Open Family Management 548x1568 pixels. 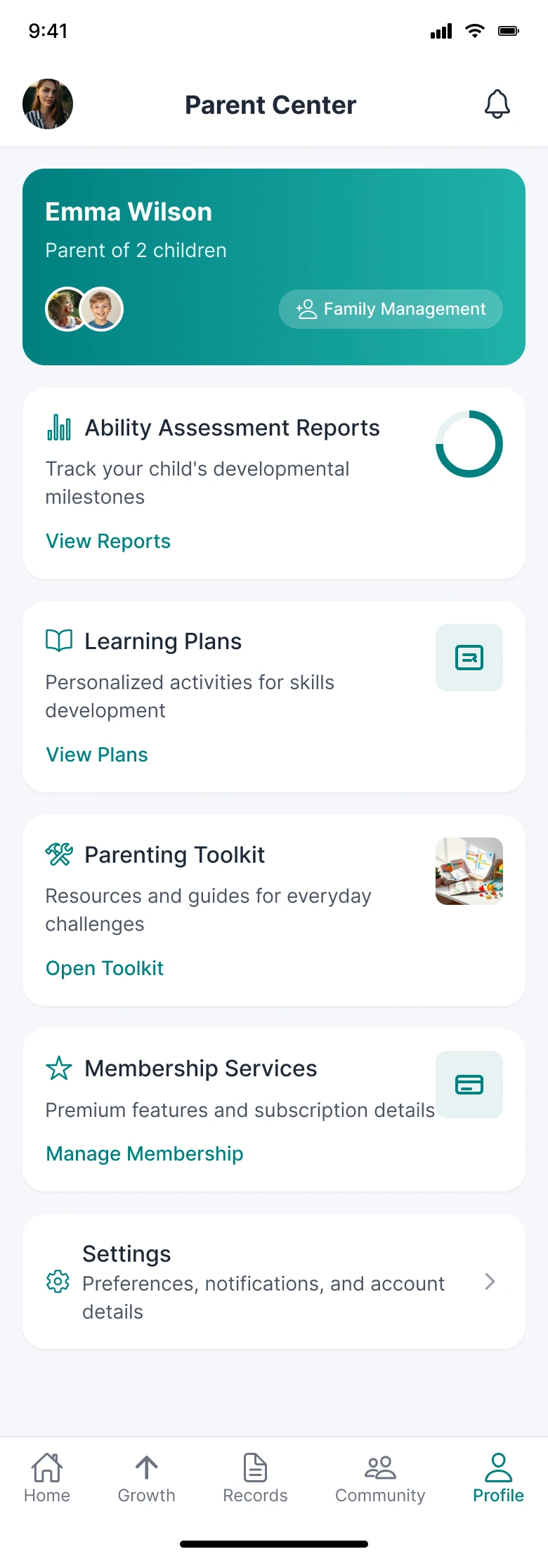point(391,309)
